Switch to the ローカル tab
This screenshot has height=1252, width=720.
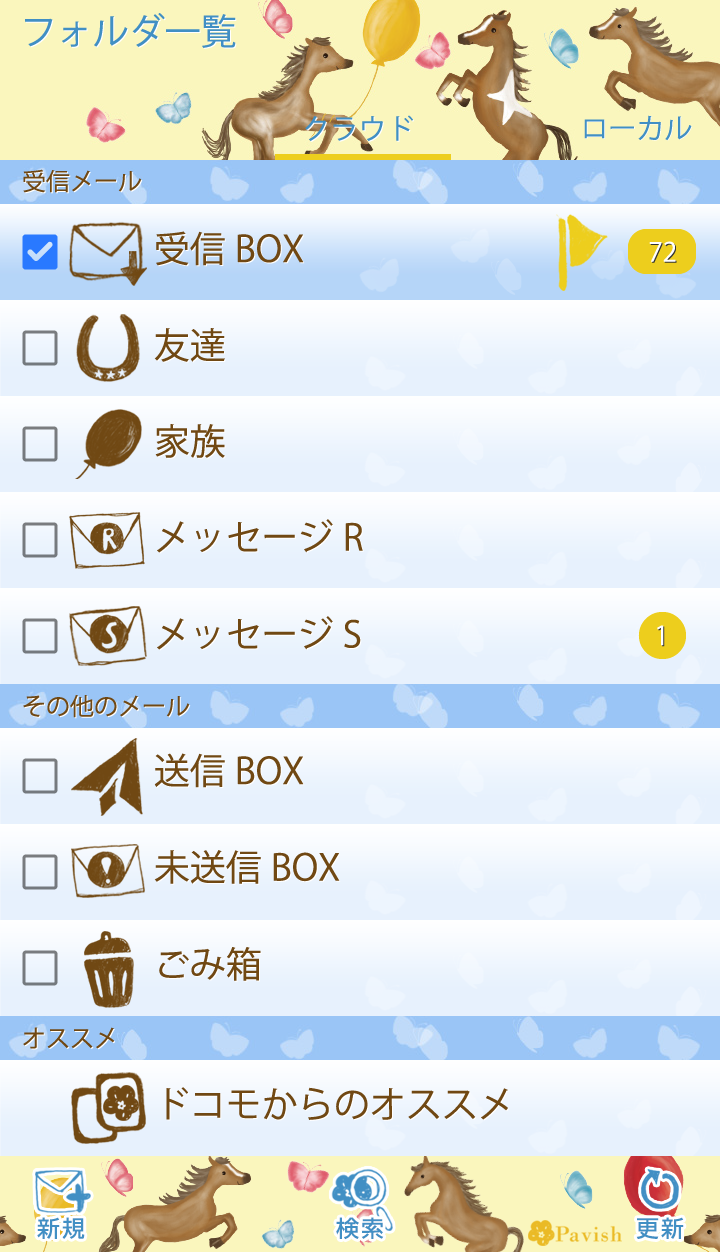636,129
